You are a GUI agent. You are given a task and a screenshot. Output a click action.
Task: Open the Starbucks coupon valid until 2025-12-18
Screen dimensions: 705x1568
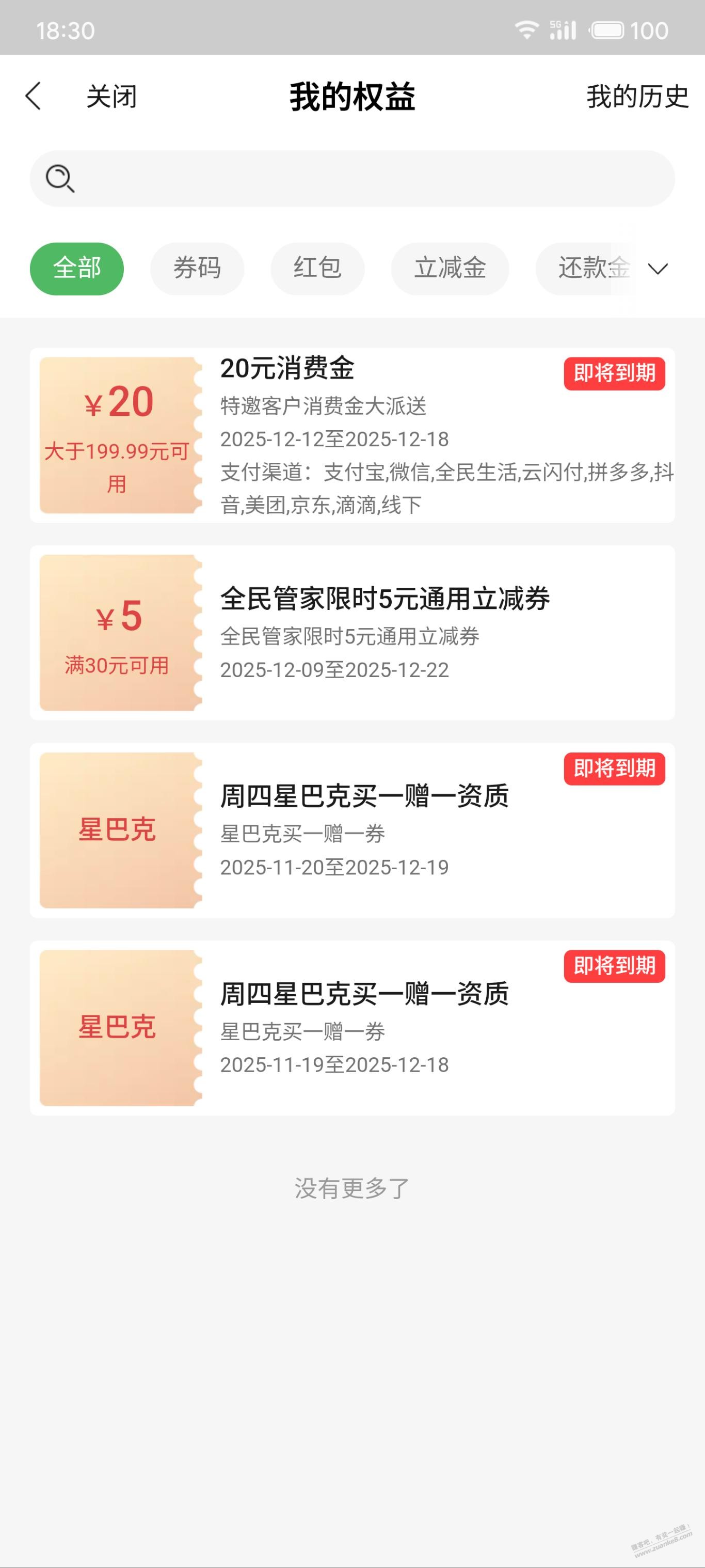[x=352, y=1027]
